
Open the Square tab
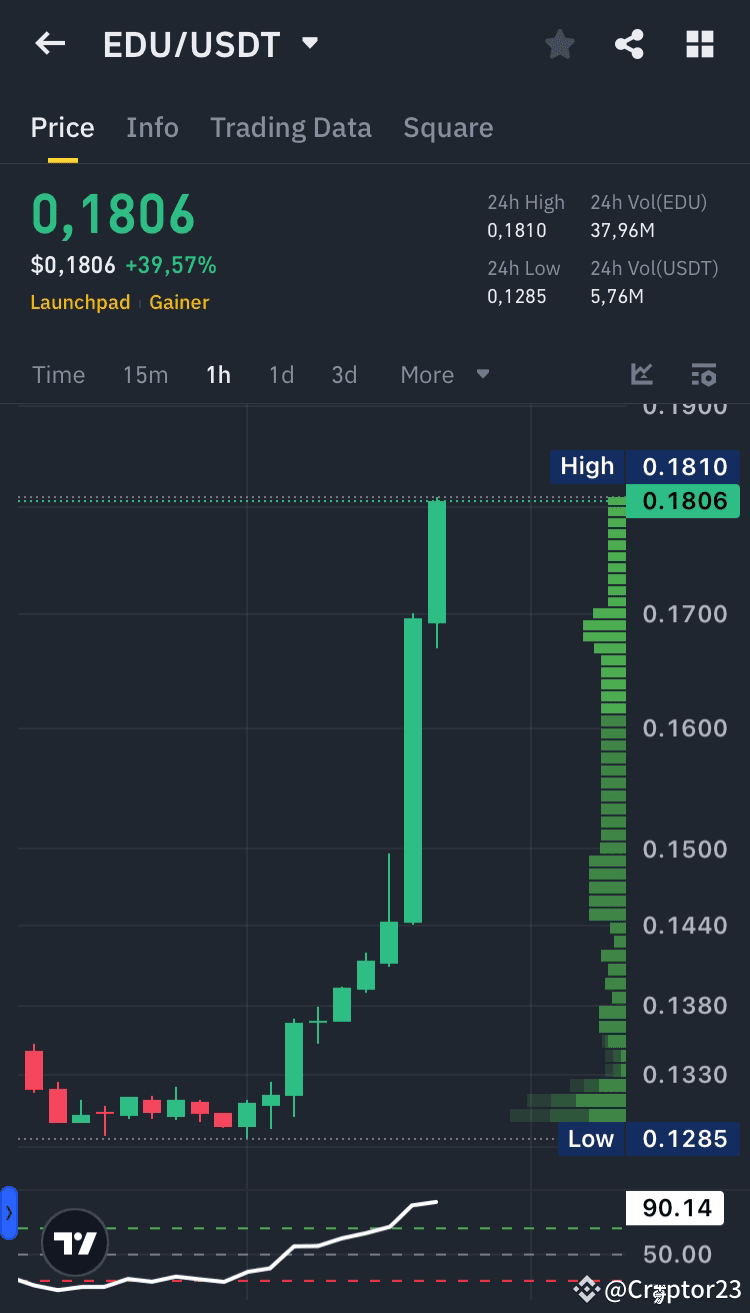point(448,127)
